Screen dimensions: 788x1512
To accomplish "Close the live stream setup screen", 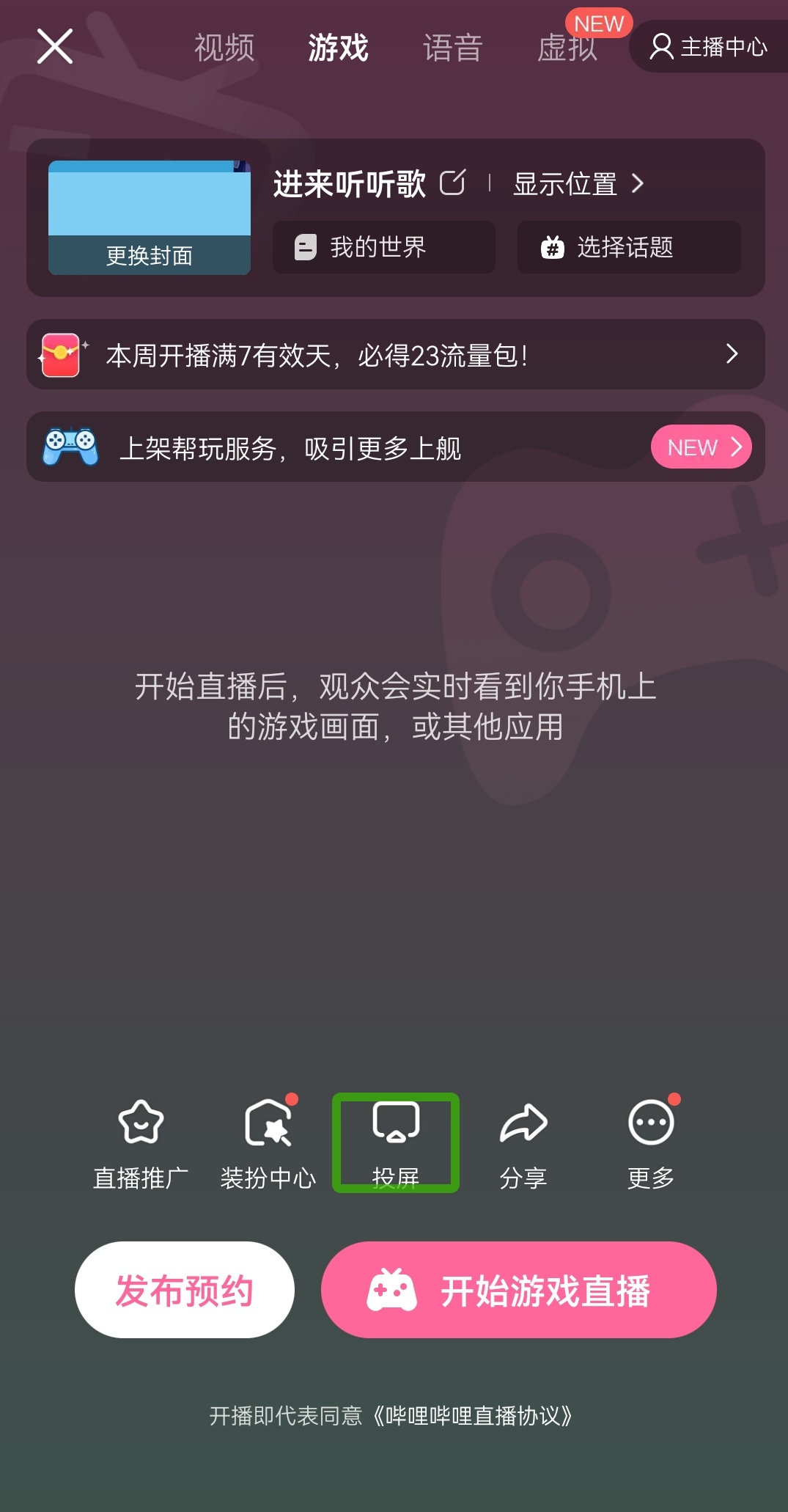I will [55, 47].
